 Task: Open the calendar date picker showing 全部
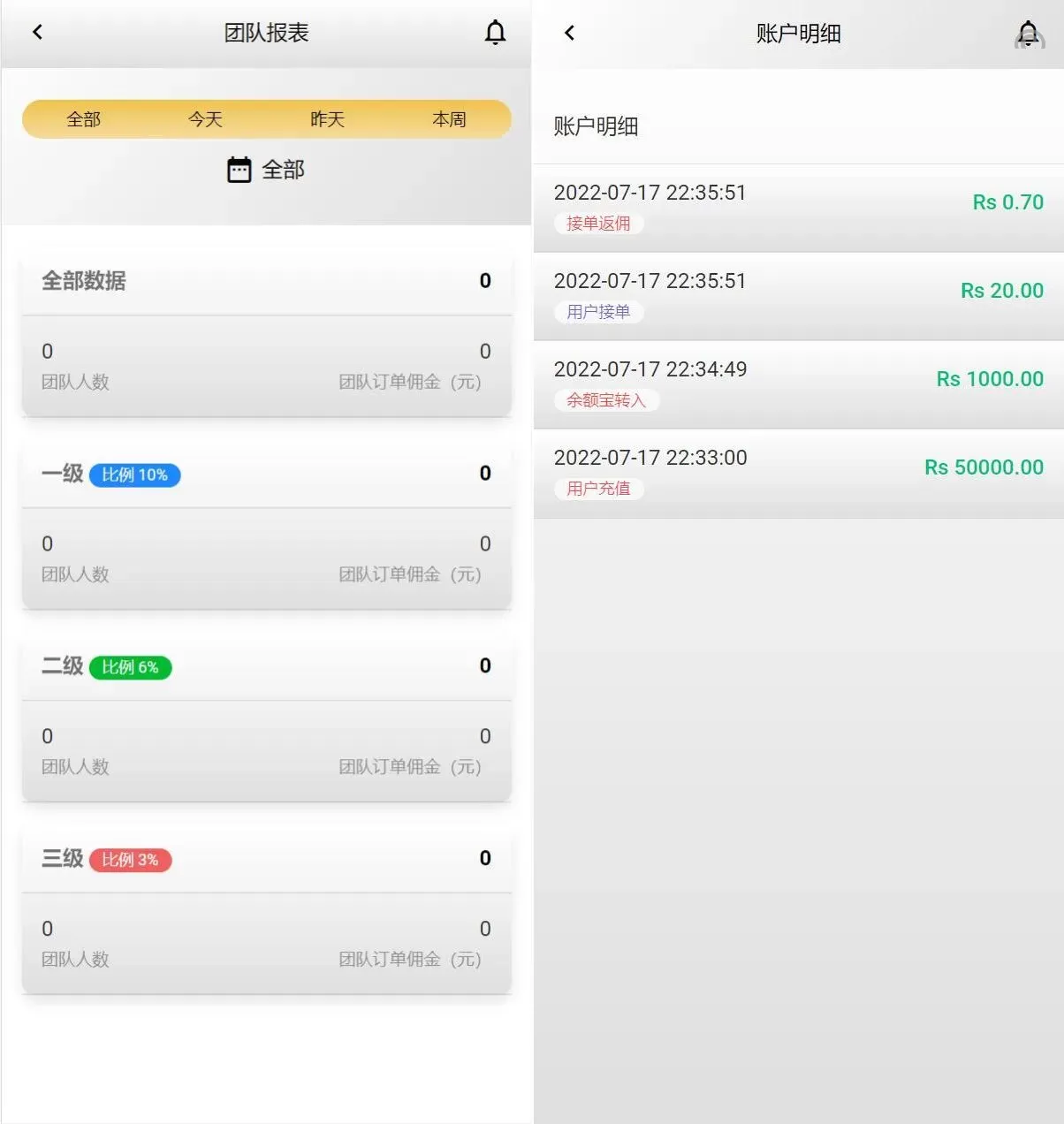[x=266, y=170]
